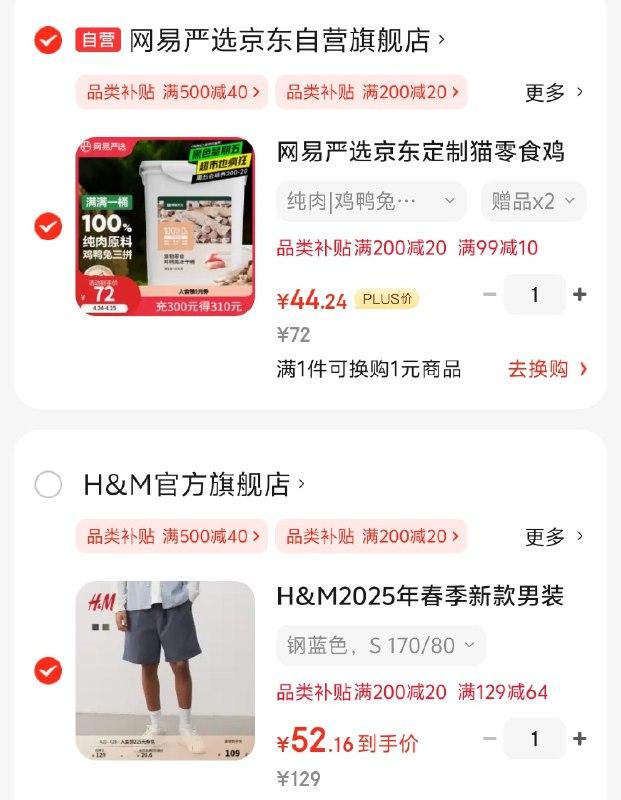The image size is (621, 800).
Task: Select the H&M官方旗舰店 store checkbox
Action: (48, 485)
